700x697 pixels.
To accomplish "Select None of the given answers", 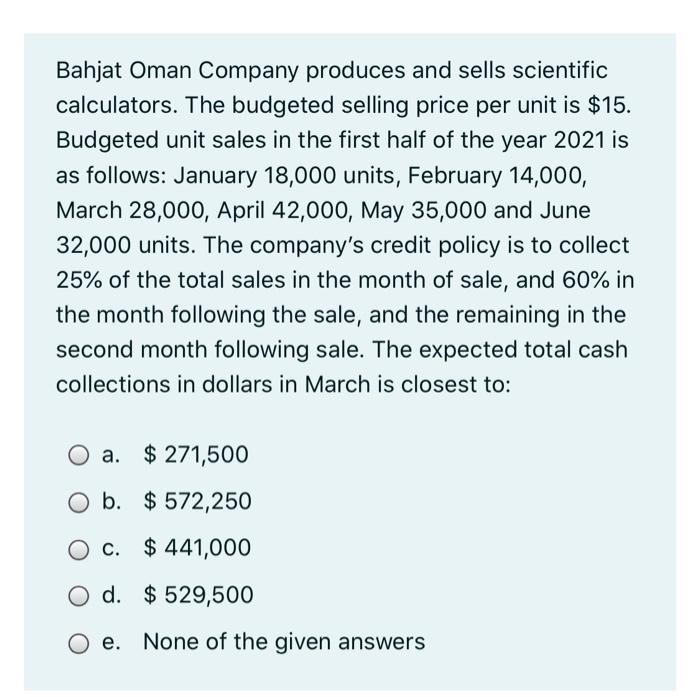I will click(79, 642).
